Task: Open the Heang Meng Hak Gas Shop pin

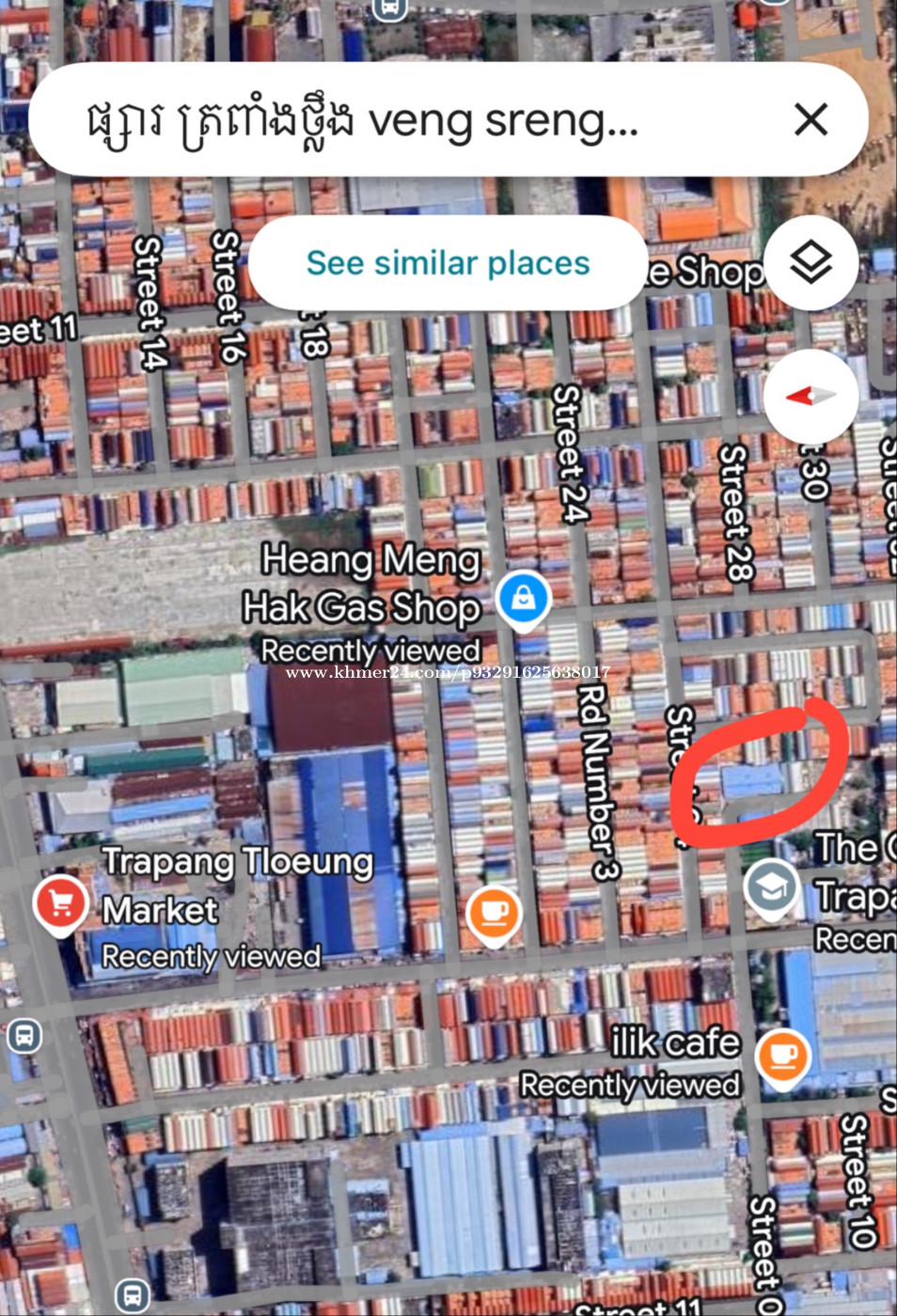Action: click(x=524, y=599)
